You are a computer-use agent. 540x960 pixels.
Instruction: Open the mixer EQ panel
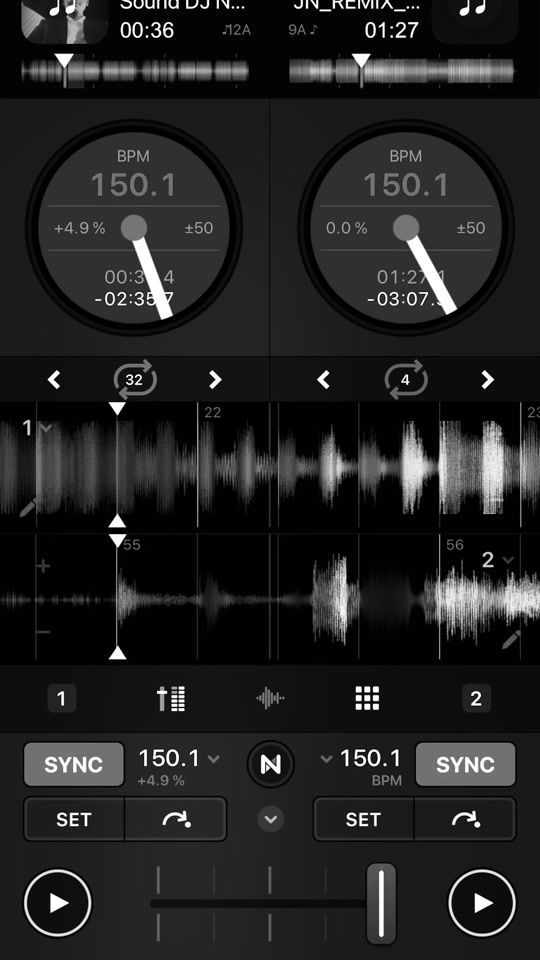pyautogui.click(x=171, y=698)
